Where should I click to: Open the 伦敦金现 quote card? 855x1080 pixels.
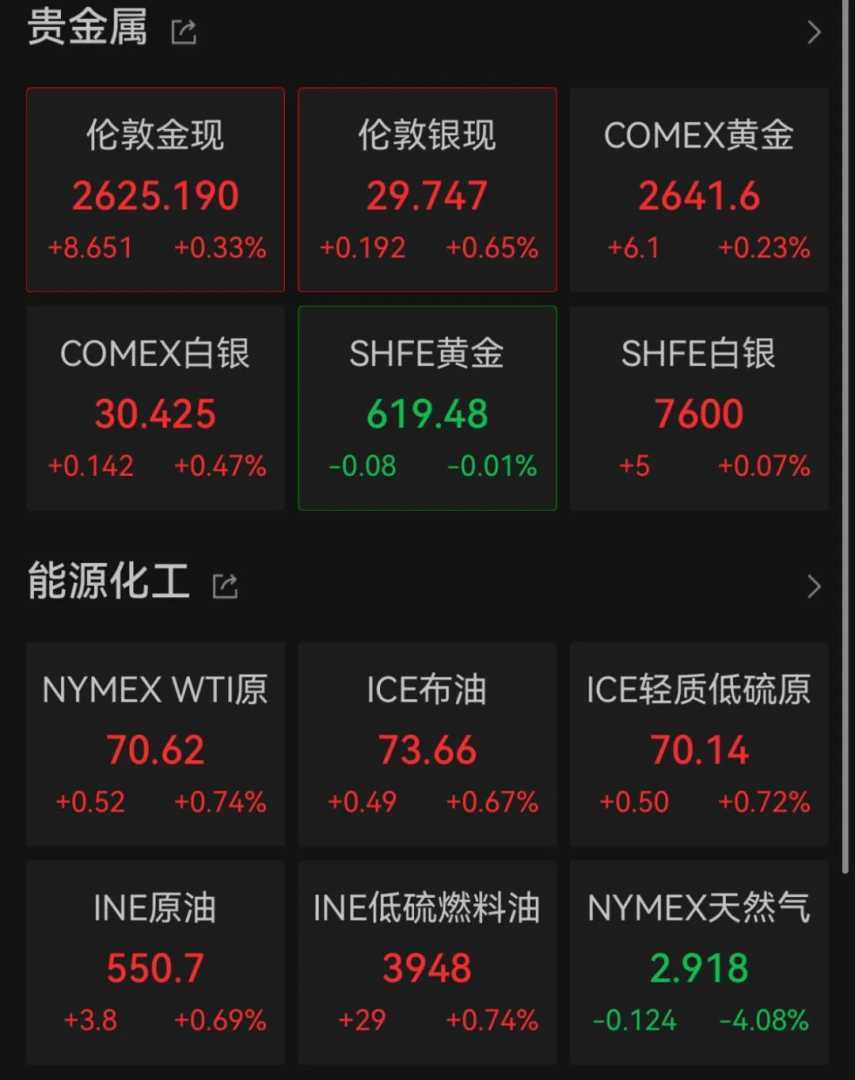click(x=155, y=190)
